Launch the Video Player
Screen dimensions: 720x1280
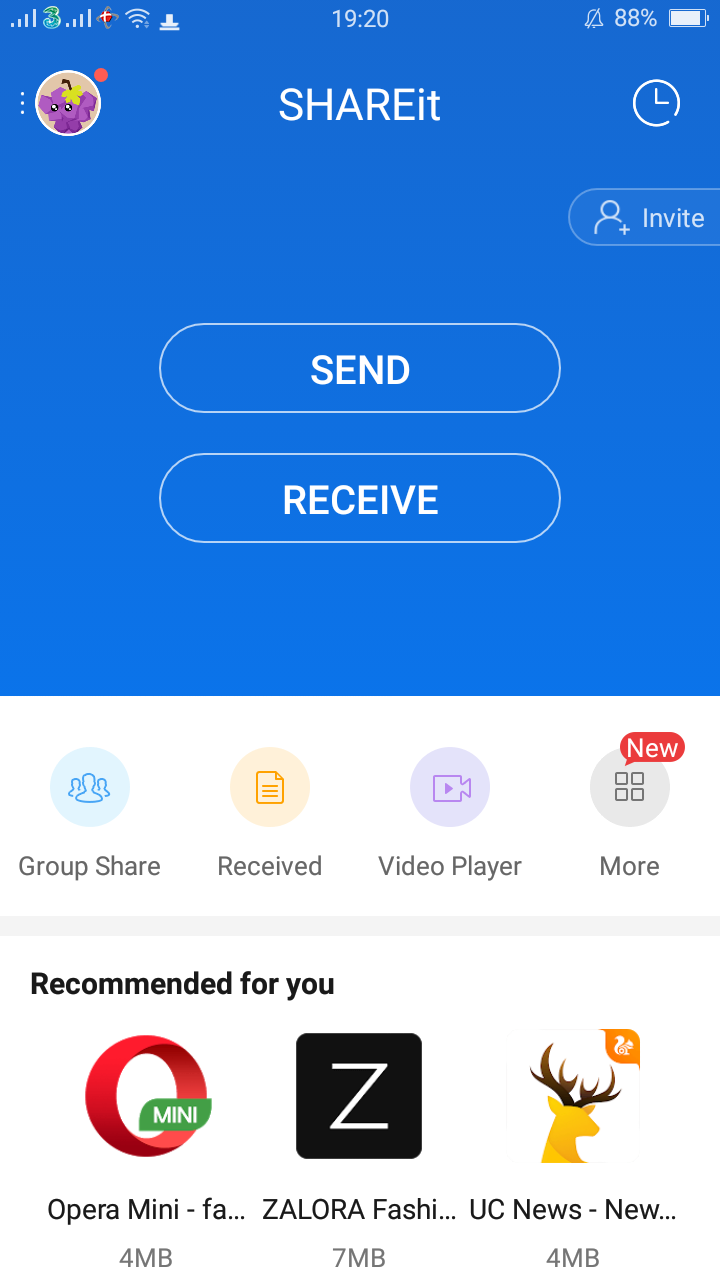pyautogui.click(x=450, y=788)
